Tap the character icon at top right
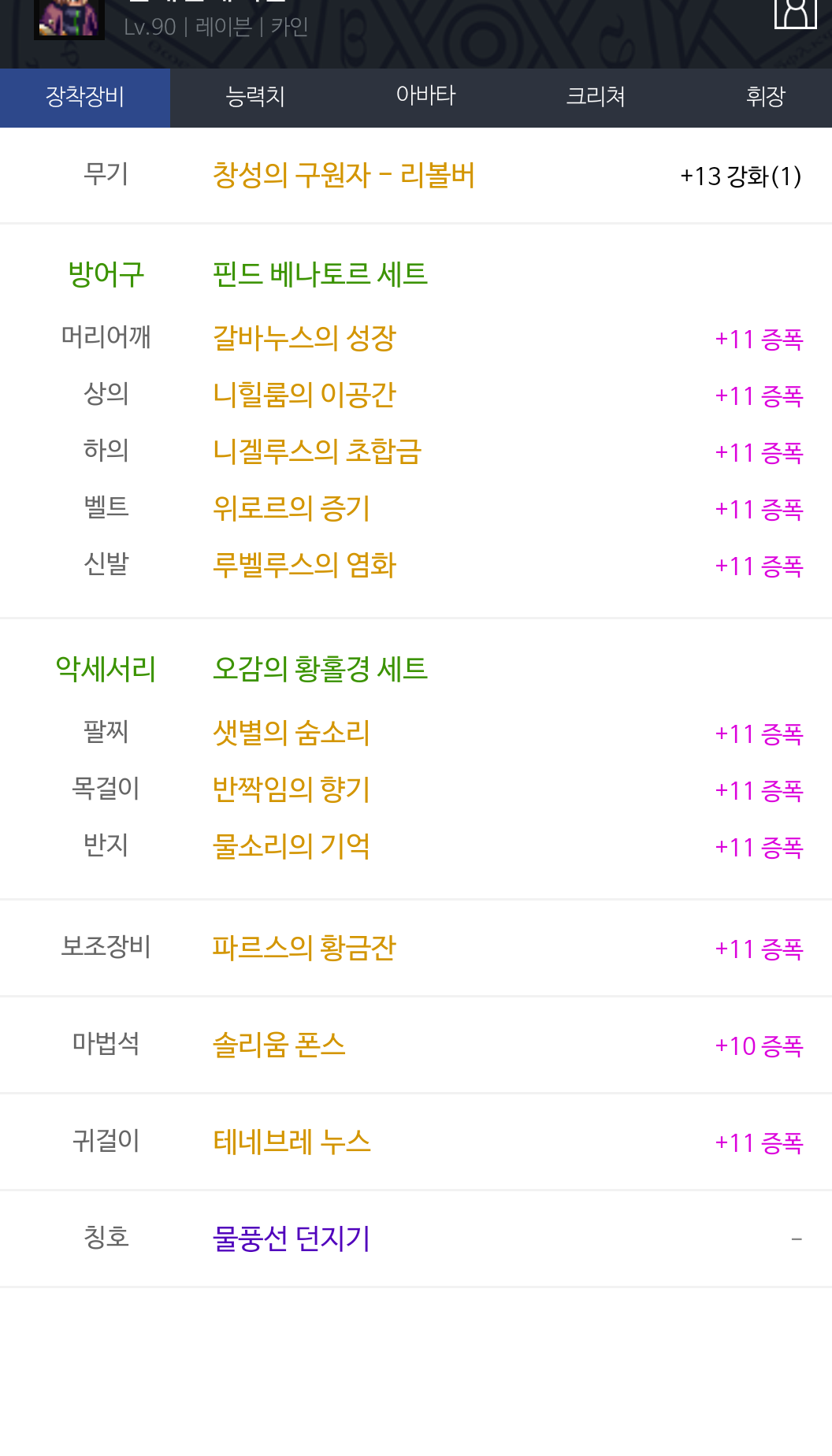The image size is (832, 1456). 795,13
